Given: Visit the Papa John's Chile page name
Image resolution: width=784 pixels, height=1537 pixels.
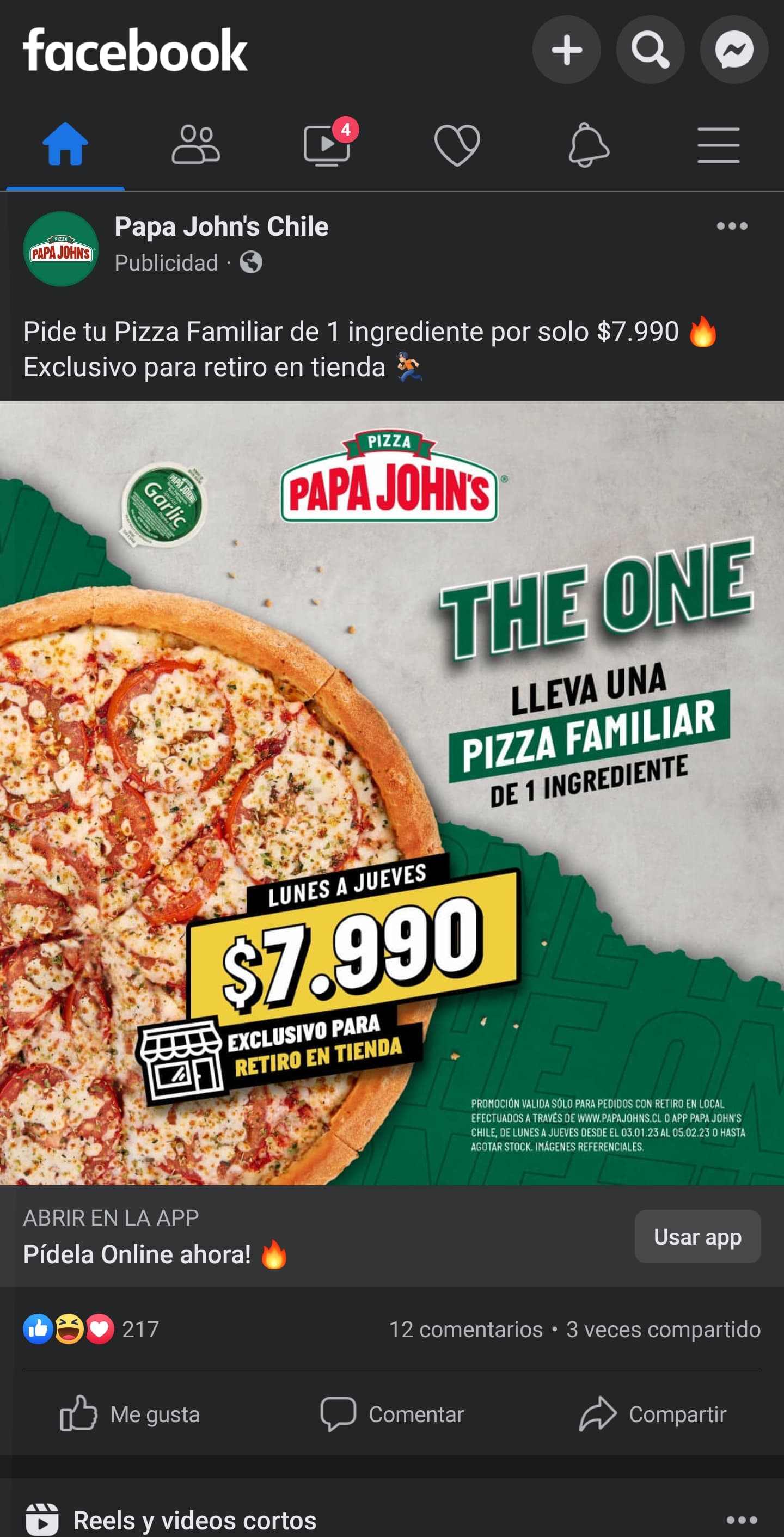Looking at the screenshot, I should (x=222, y=226).
